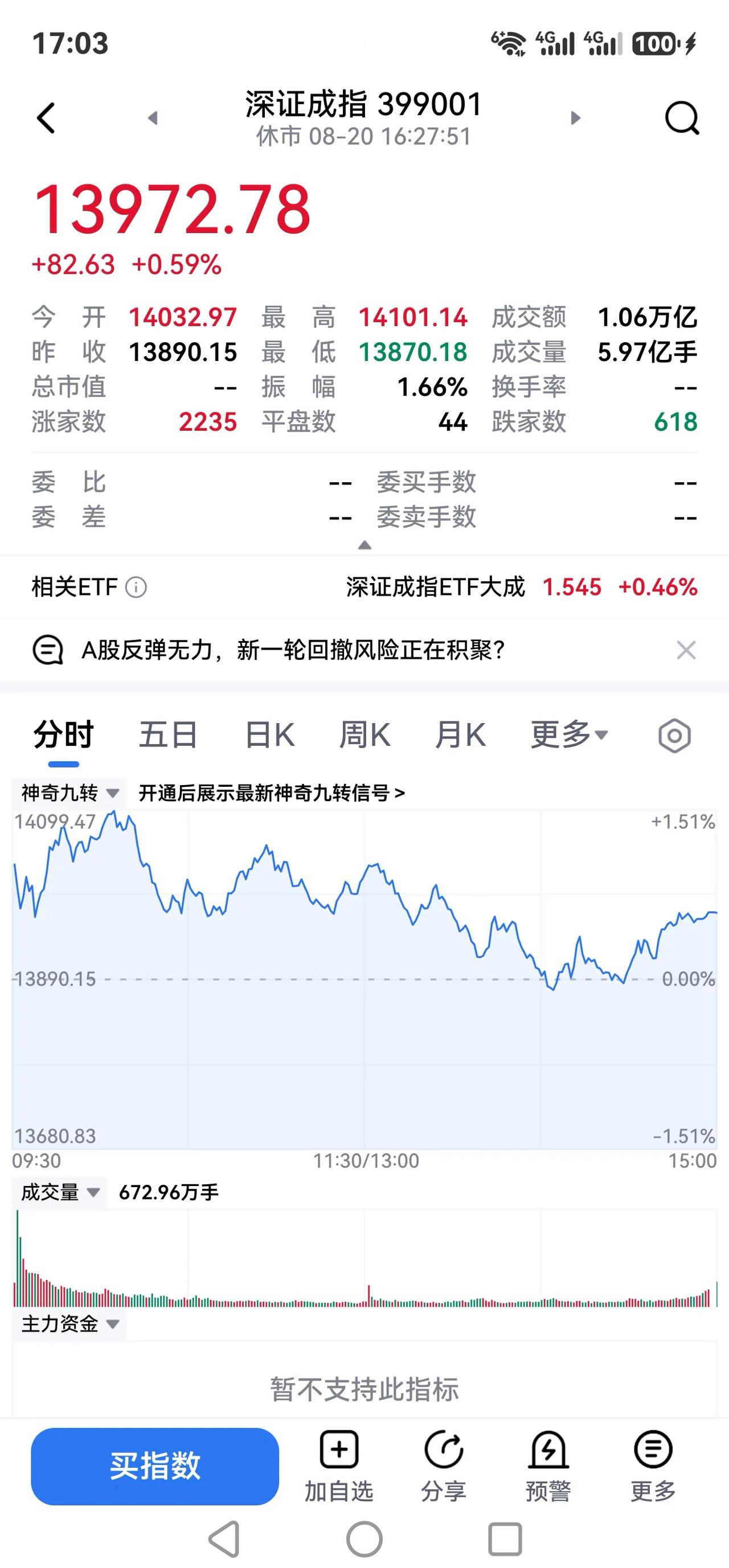Screen dimensions: 729x1568
Task: Switch to the 日K chart tab
Action: [x=270, y=734]
